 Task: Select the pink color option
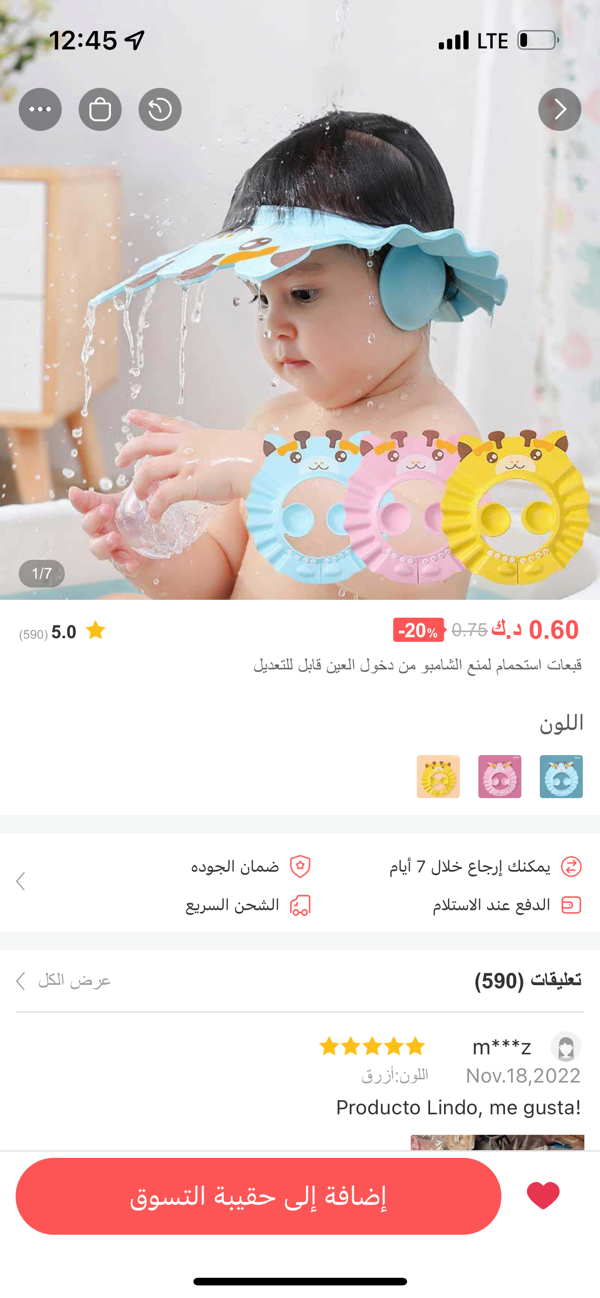(500, 777)
